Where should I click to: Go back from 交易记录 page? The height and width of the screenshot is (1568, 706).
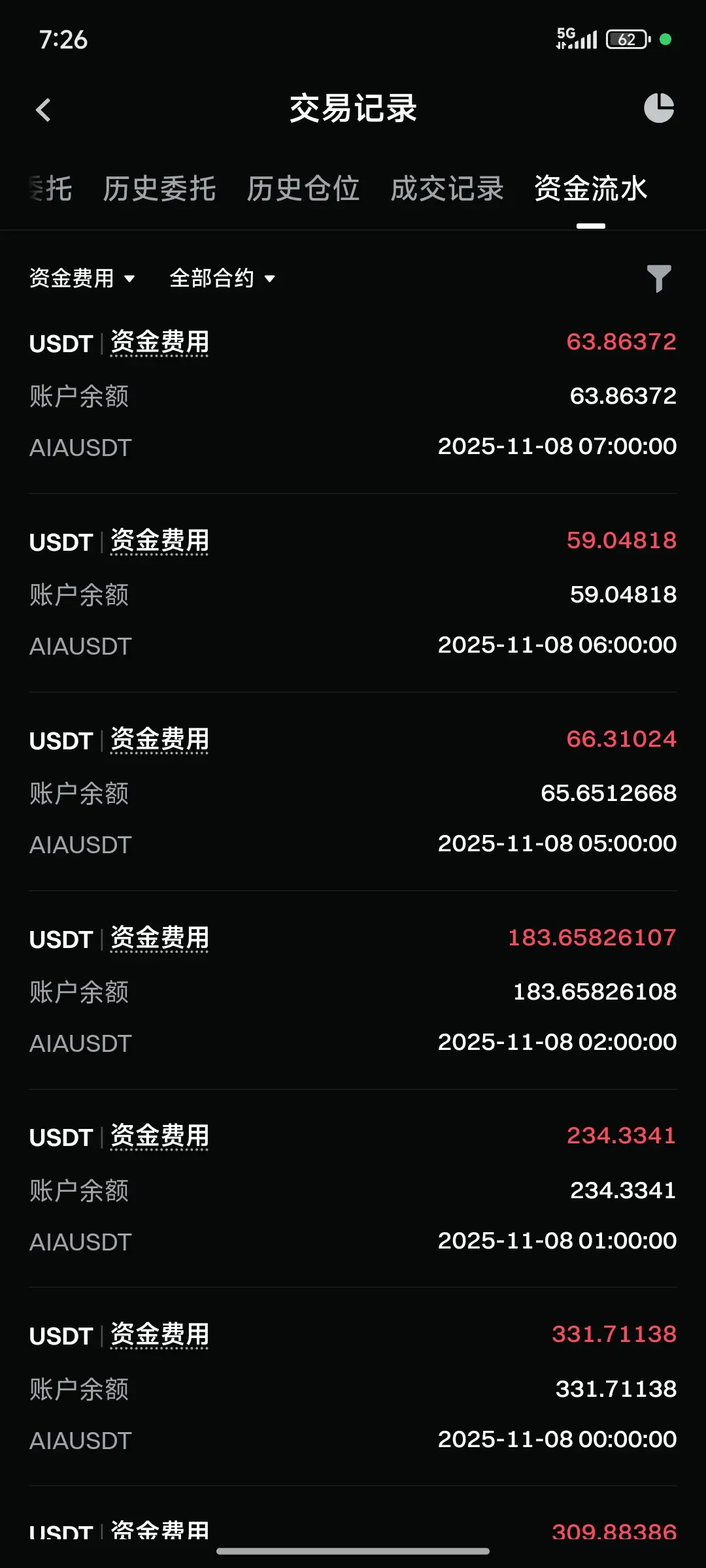43,110
